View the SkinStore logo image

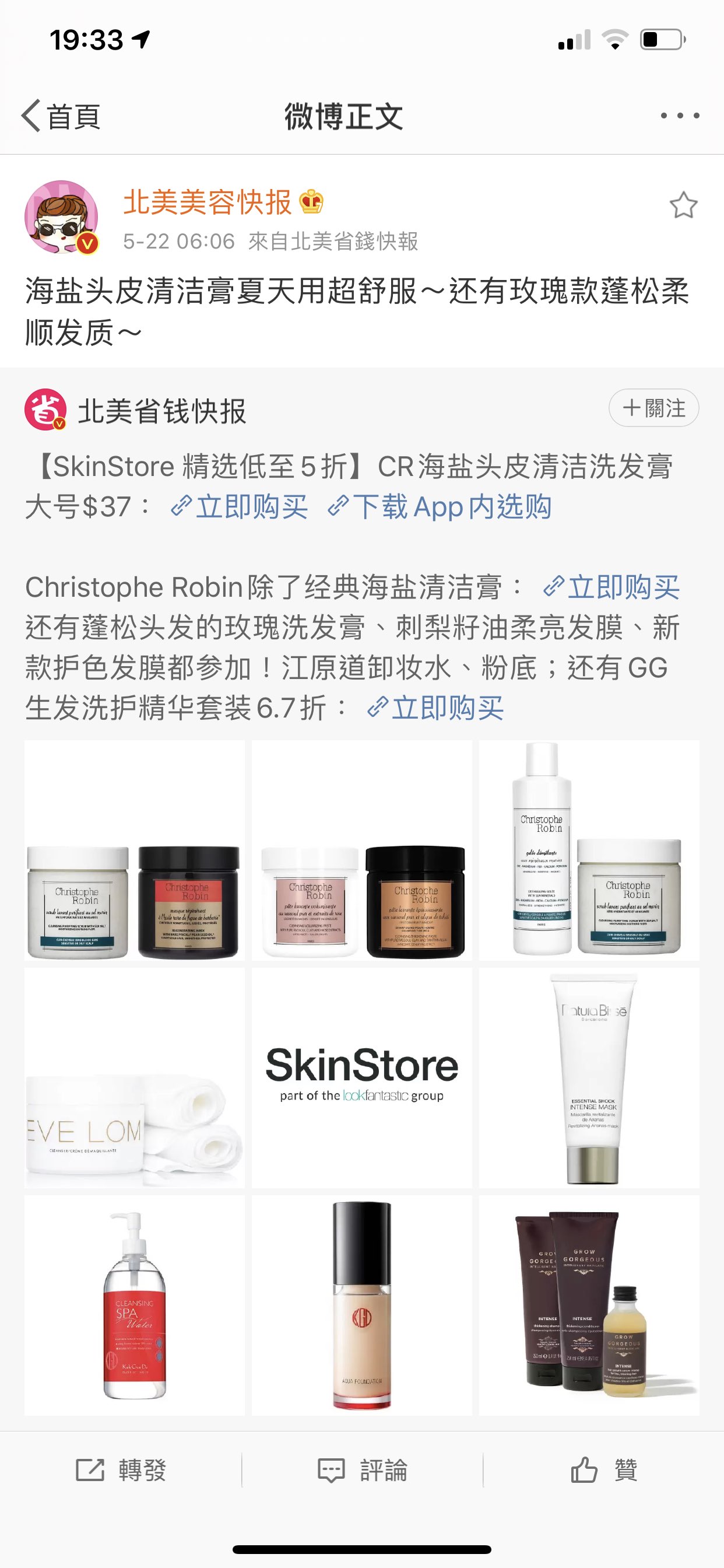(361, 1077)
